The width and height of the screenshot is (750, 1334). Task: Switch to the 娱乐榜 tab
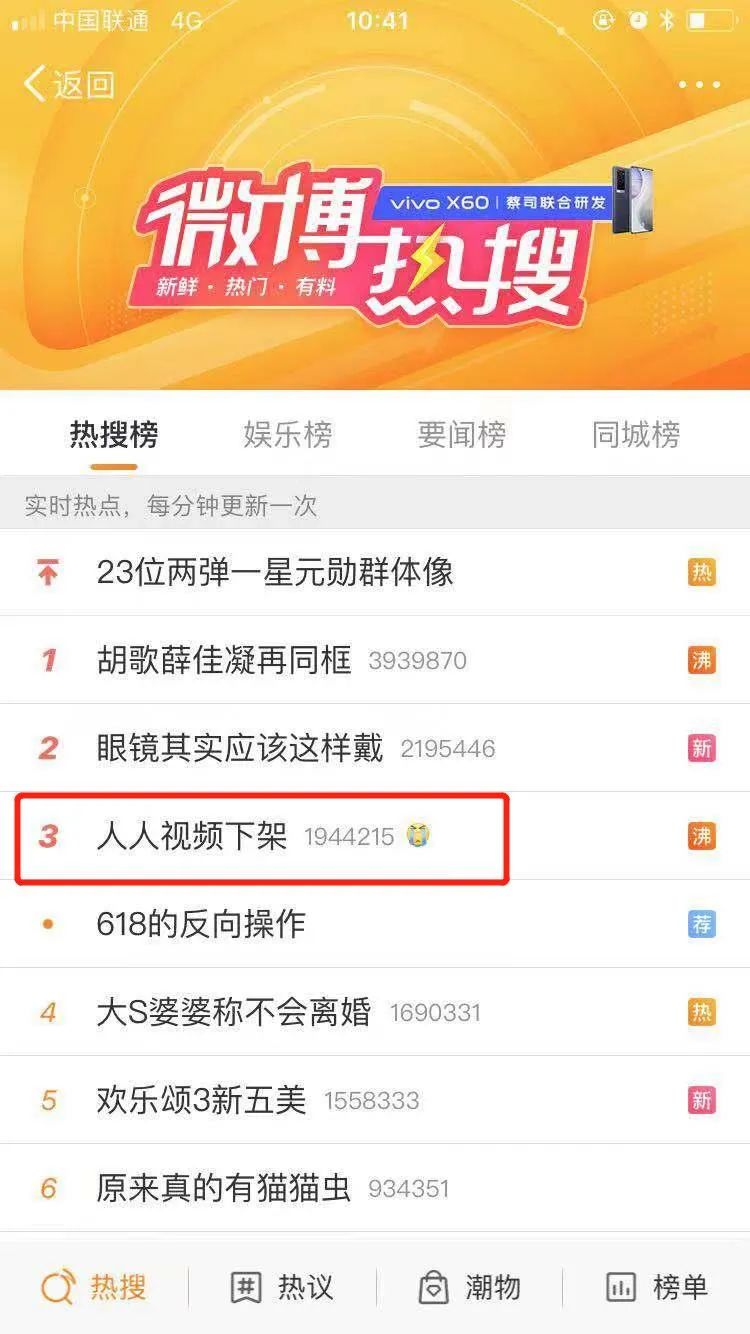click(x=288, y=435)
